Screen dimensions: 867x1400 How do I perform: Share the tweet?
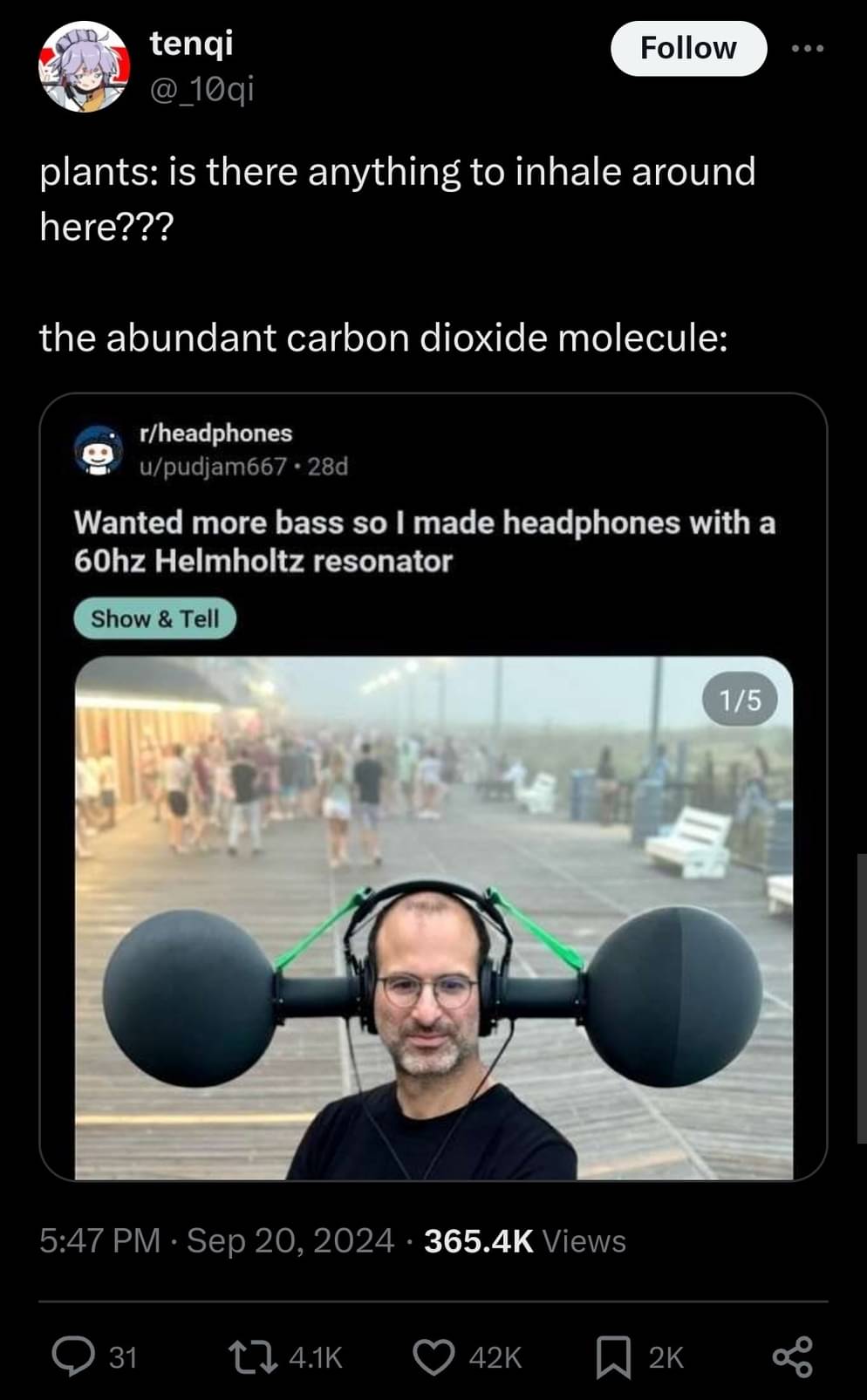[x=792, y=1356]
